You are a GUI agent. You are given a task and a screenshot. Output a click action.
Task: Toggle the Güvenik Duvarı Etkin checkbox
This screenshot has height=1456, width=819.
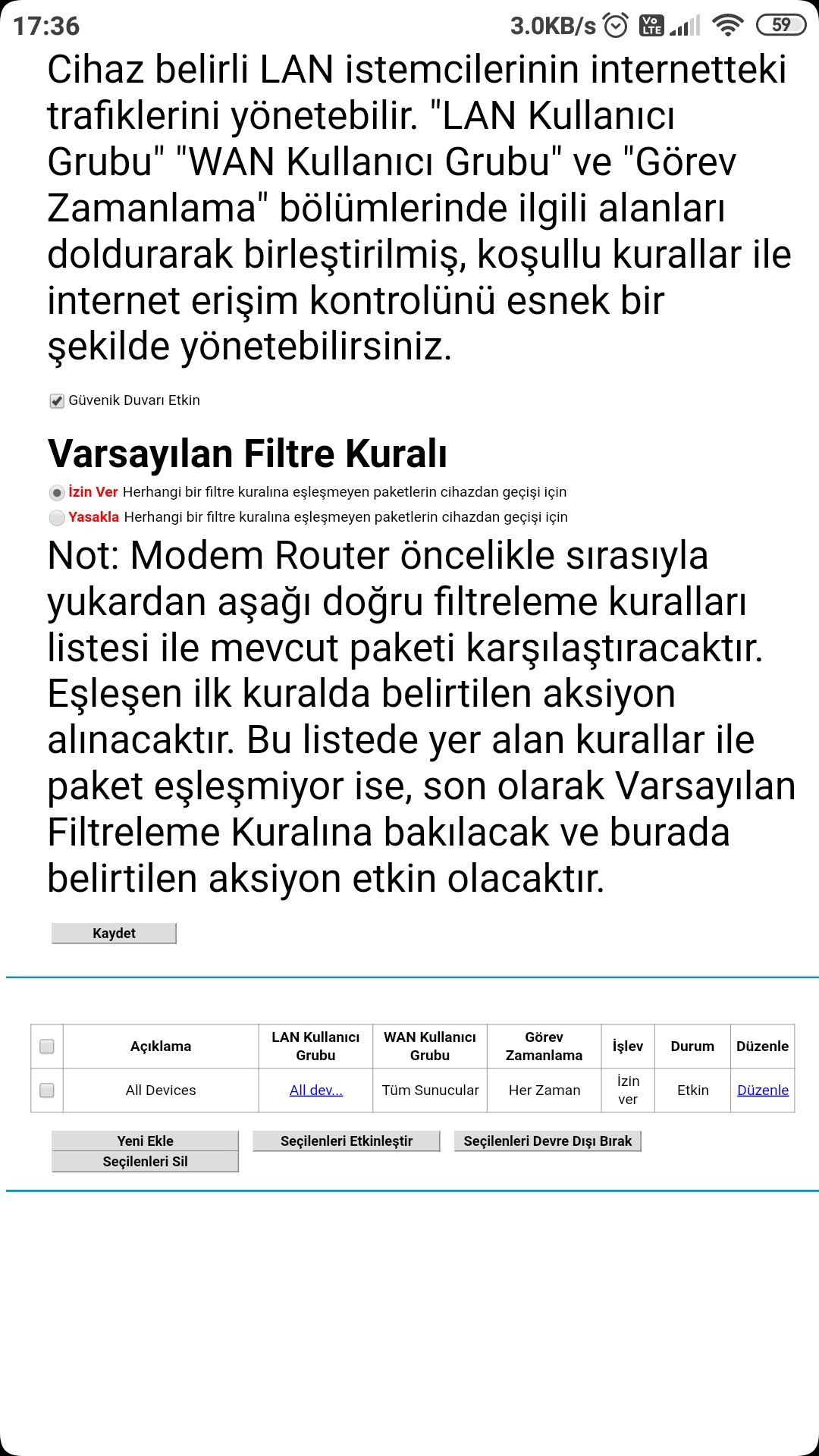tap(57, 401)
